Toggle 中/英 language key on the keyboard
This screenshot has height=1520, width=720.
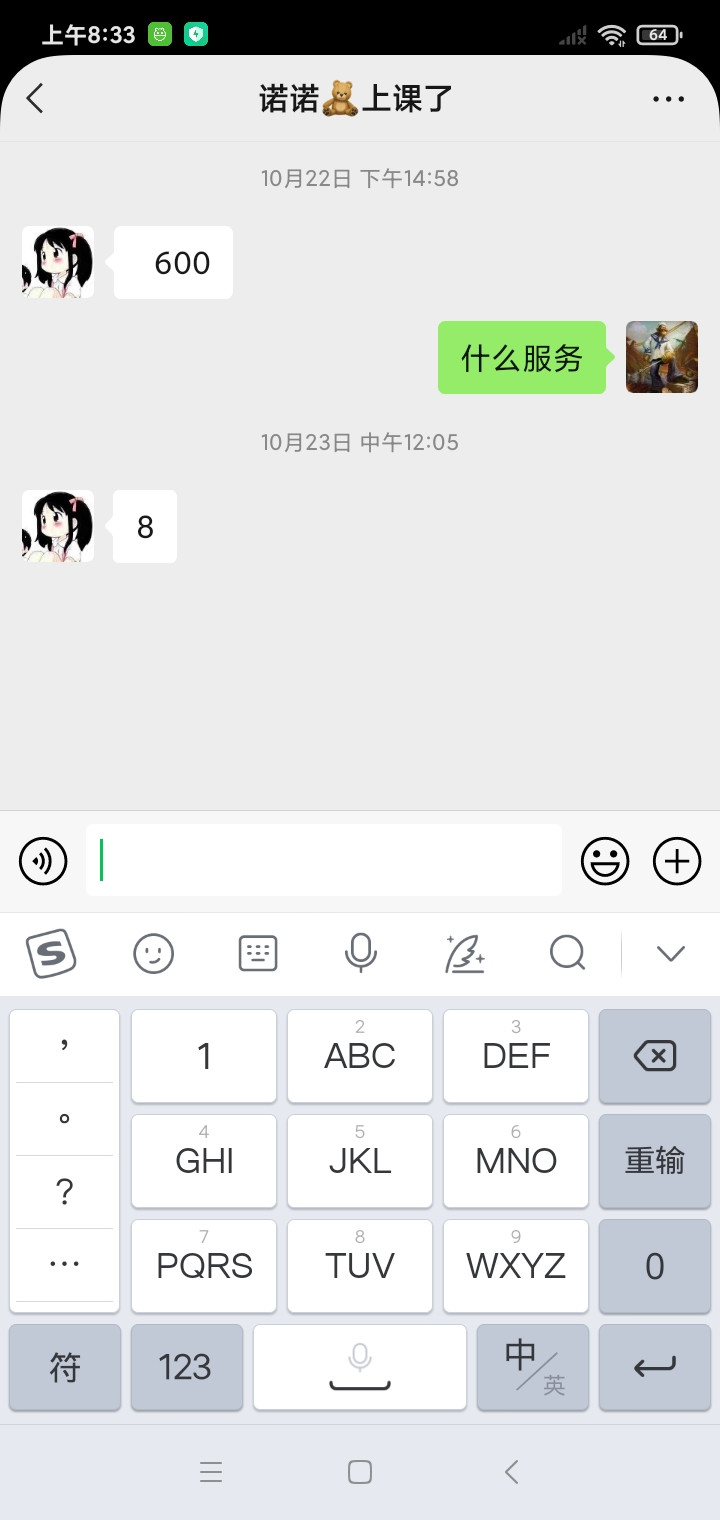pyautogui.click(x=533, y=1367)
